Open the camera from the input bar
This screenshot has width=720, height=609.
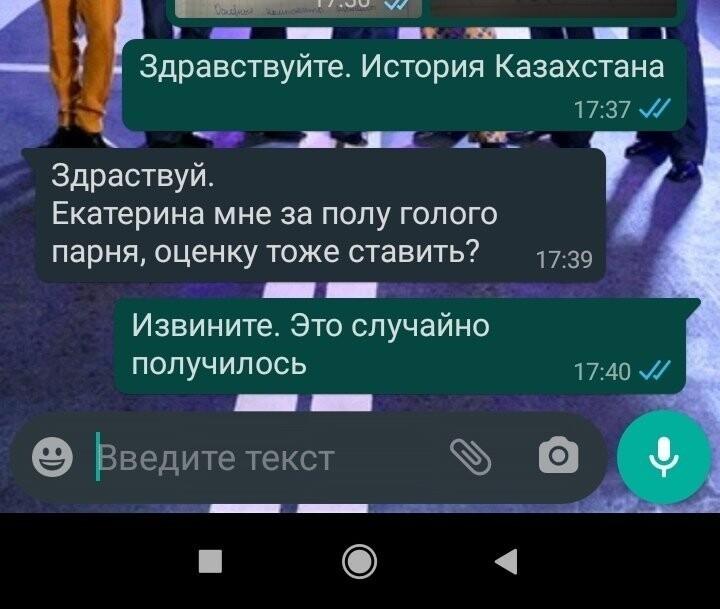coord(558,457)
